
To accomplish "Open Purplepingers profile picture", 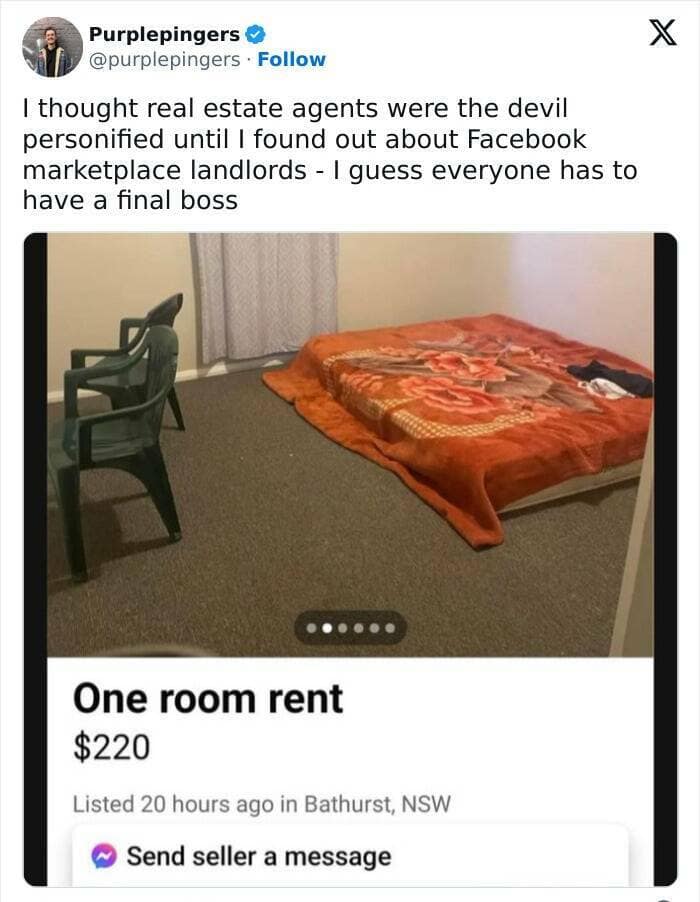I will (52, 47).
